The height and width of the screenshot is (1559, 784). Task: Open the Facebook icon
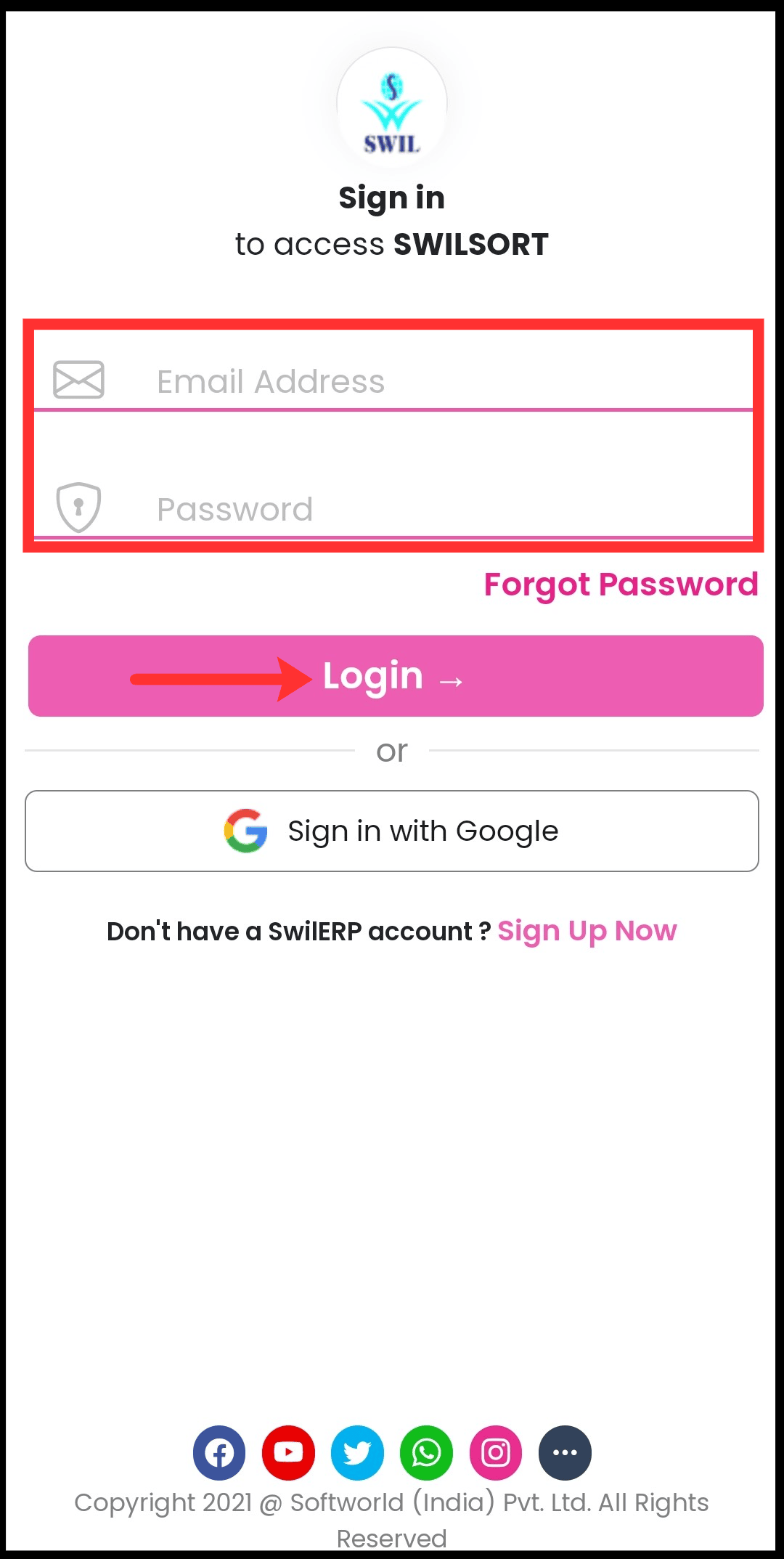219,1453
